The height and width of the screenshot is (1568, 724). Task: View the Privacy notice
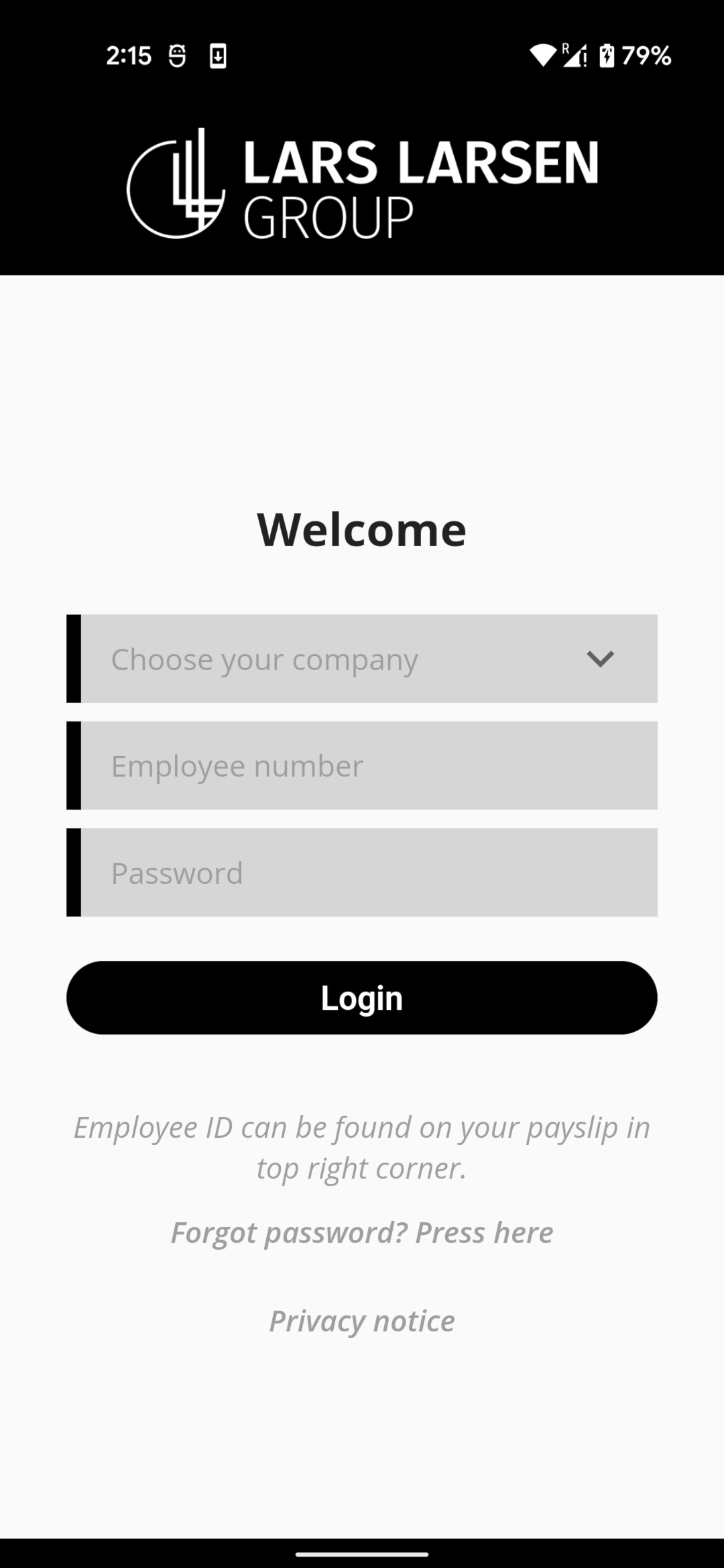tap(362, 1321)
